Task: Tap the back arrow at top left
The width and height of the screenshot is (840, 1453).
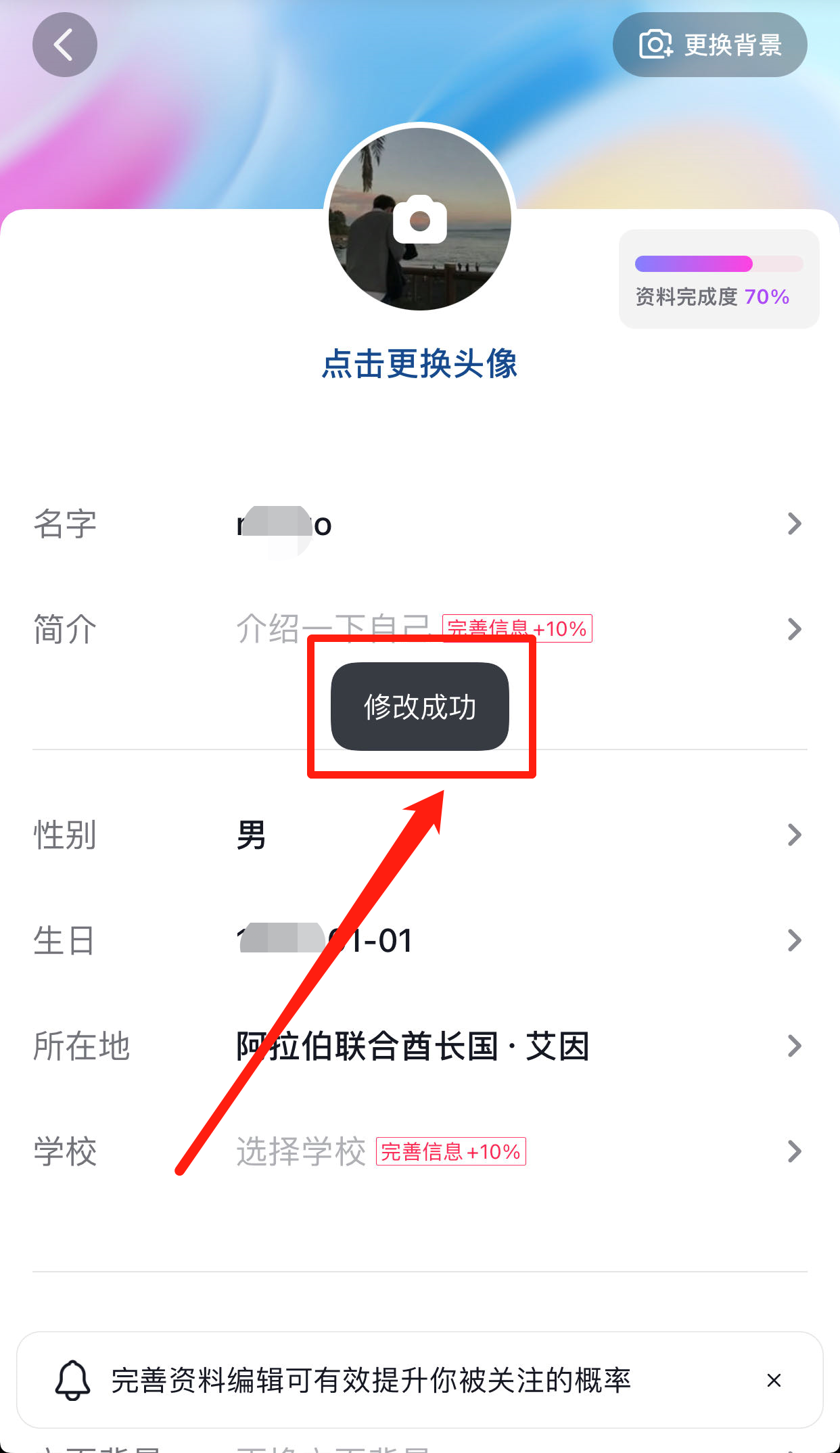Action: (65, 45)
